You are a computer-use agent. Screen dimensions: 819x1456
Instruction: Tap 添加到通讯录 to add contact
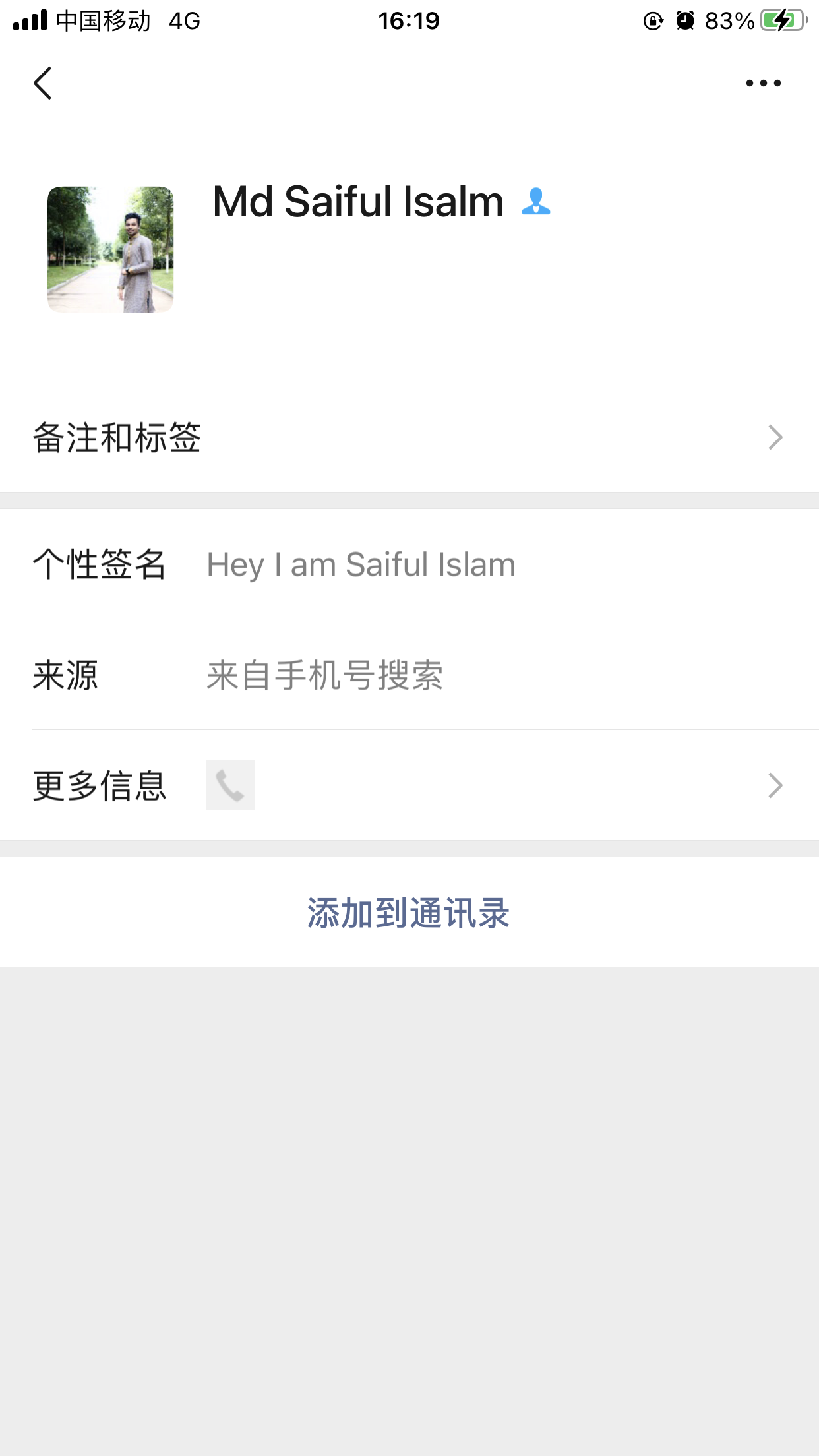(409, 913)
